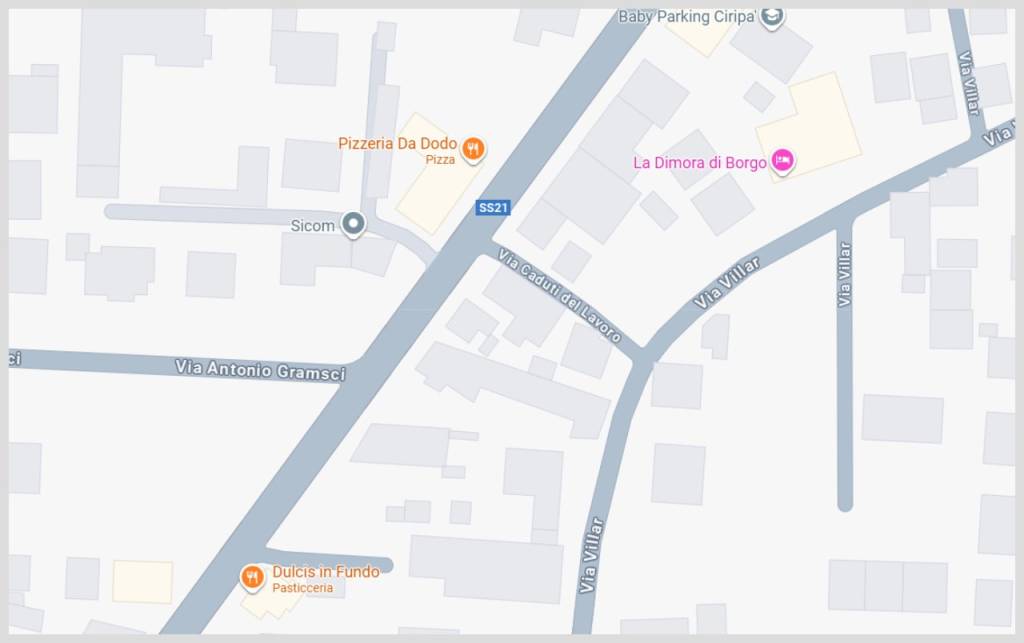Open the Dulcis in Fundo pasticceria pin
Screen dimensions: 1024x643
[x=253, y=576]
